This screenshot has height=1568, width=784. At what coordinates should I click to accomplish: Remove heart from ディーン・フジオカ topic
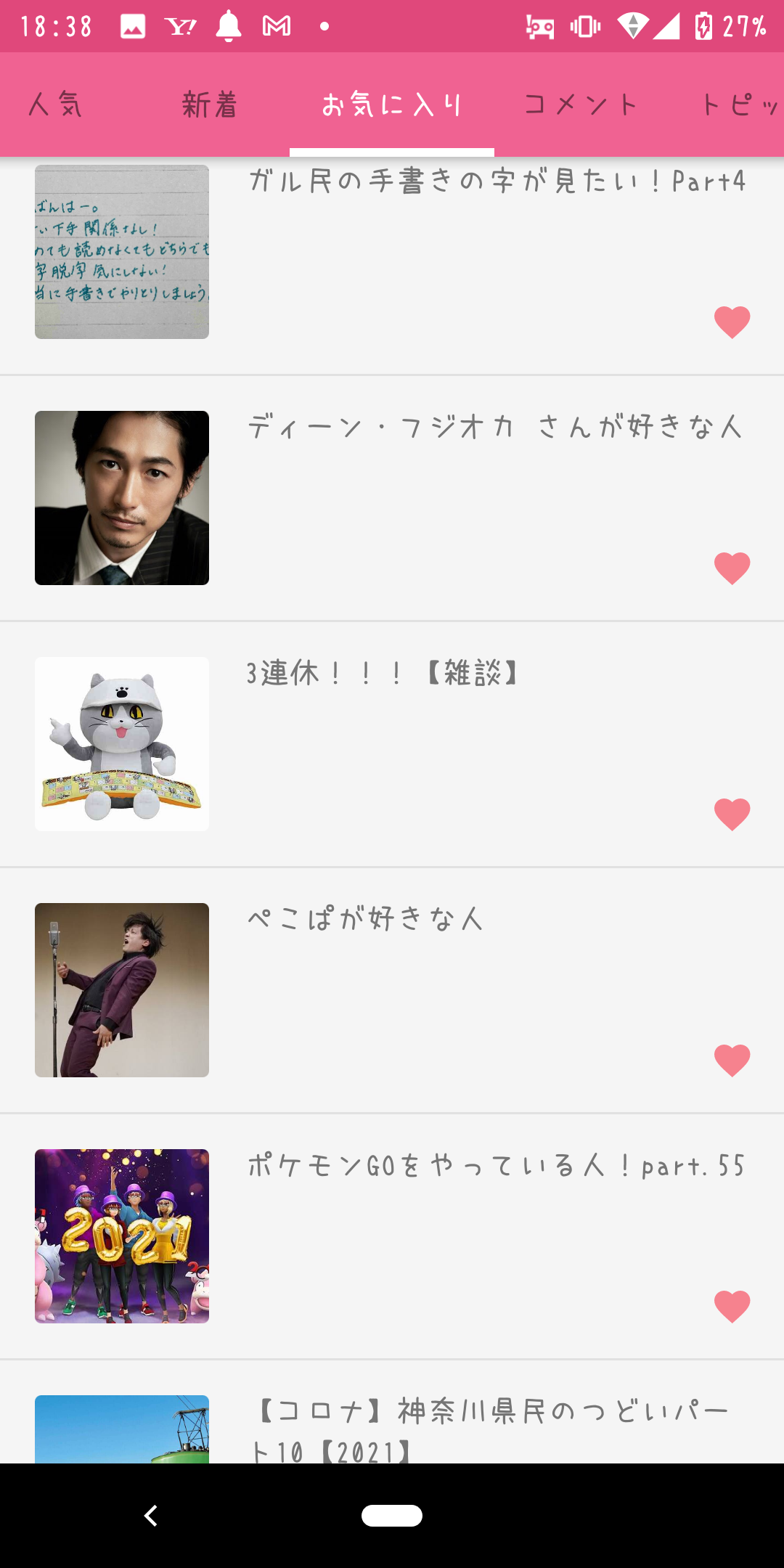click(732, 568)
